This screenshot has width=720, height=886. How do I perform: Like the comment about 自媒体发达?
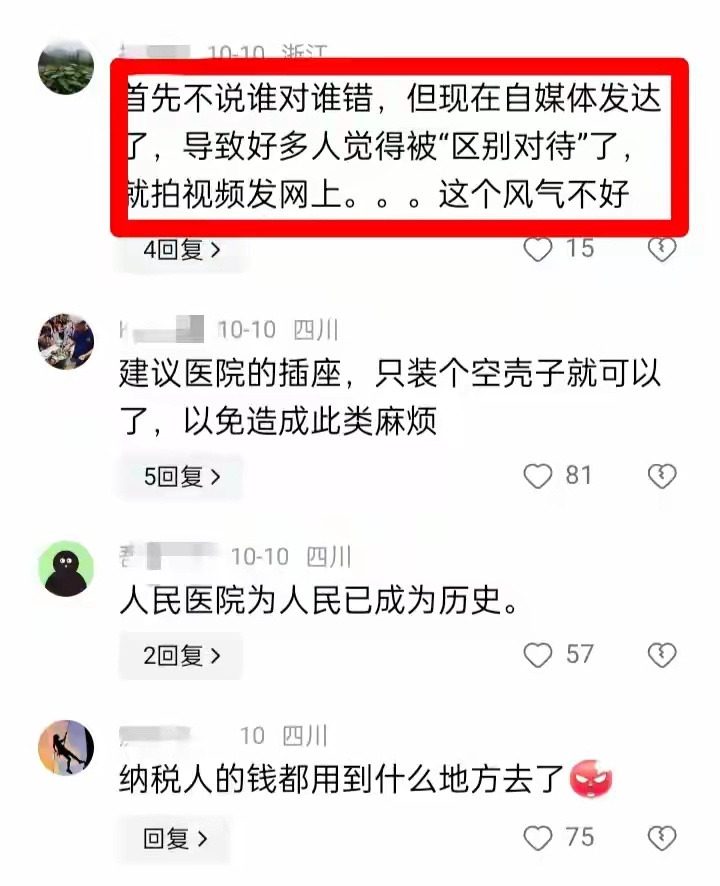coord(538,249)
